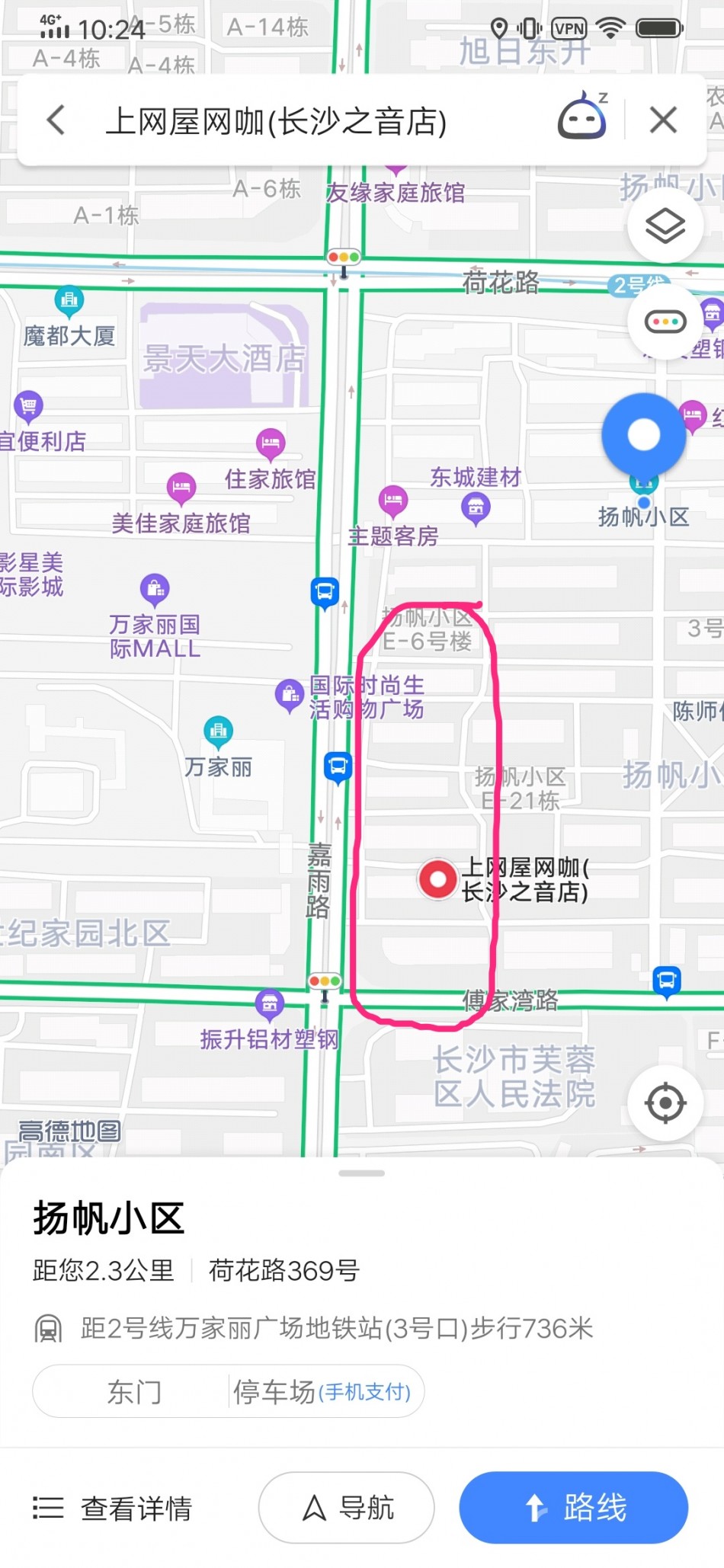The height and width of the screenshot is (1568, 724).
Task: Select the 东门 chip
Action: pos(134,1392)
